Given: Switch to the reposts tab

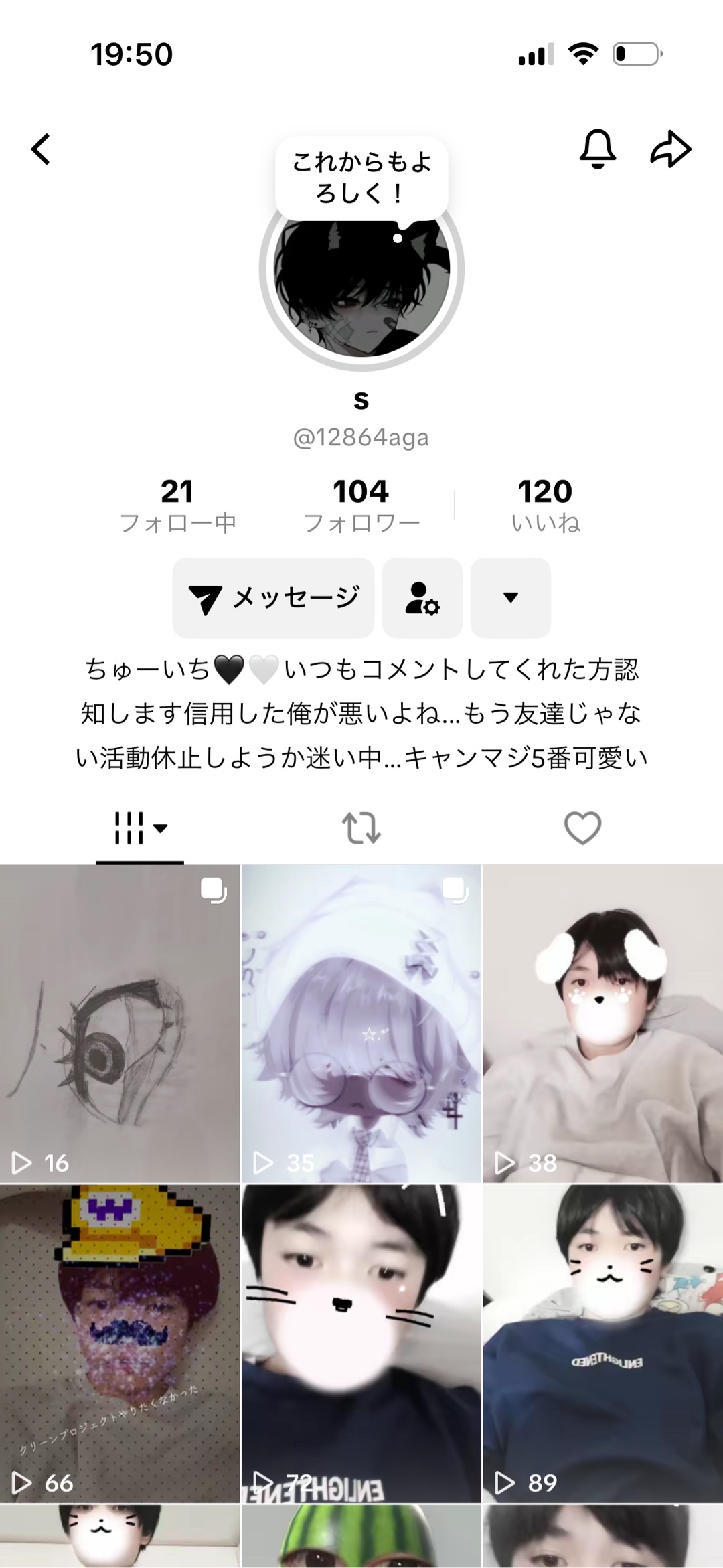Looking at the screenshot, I should [361, 828].
